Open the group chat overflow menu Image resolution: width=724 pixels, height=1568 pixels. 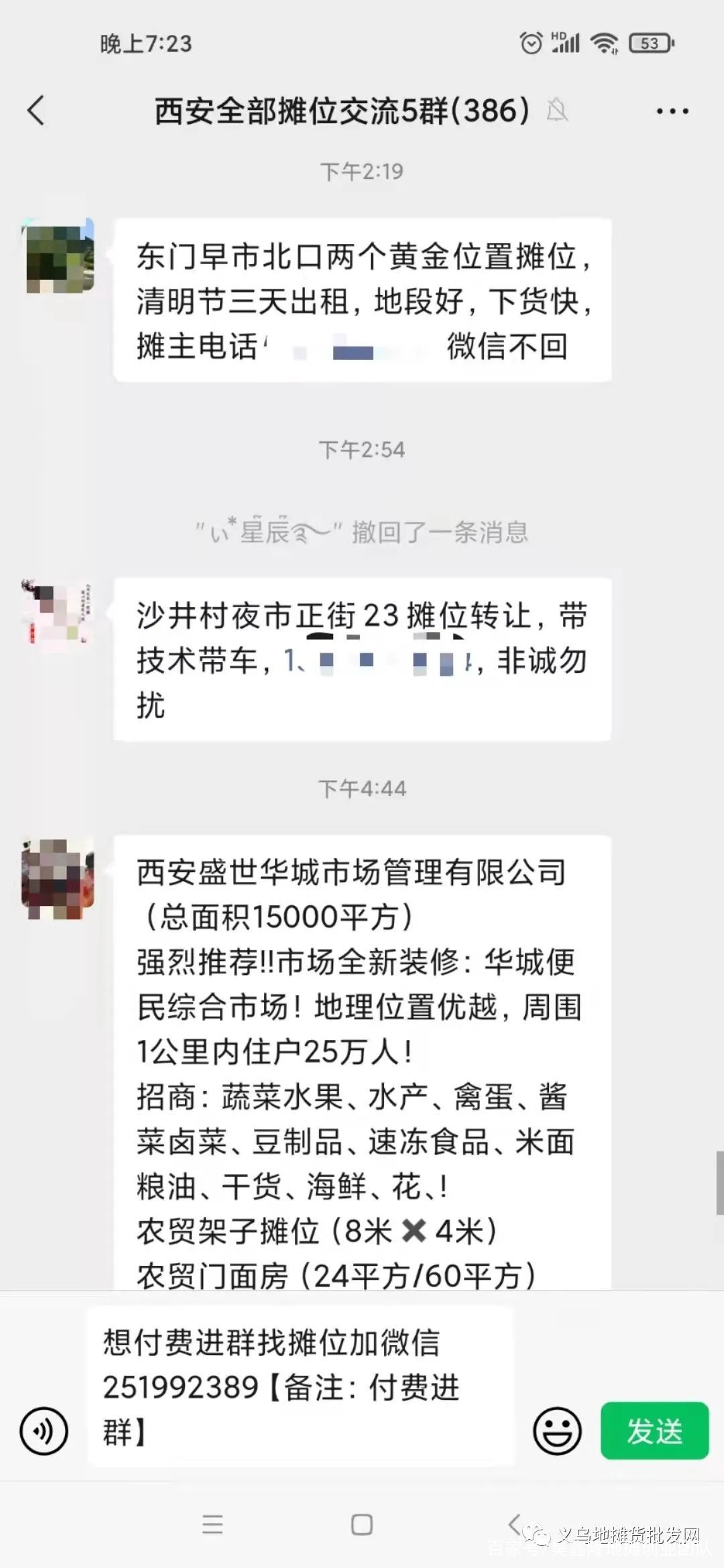(672, 111)
